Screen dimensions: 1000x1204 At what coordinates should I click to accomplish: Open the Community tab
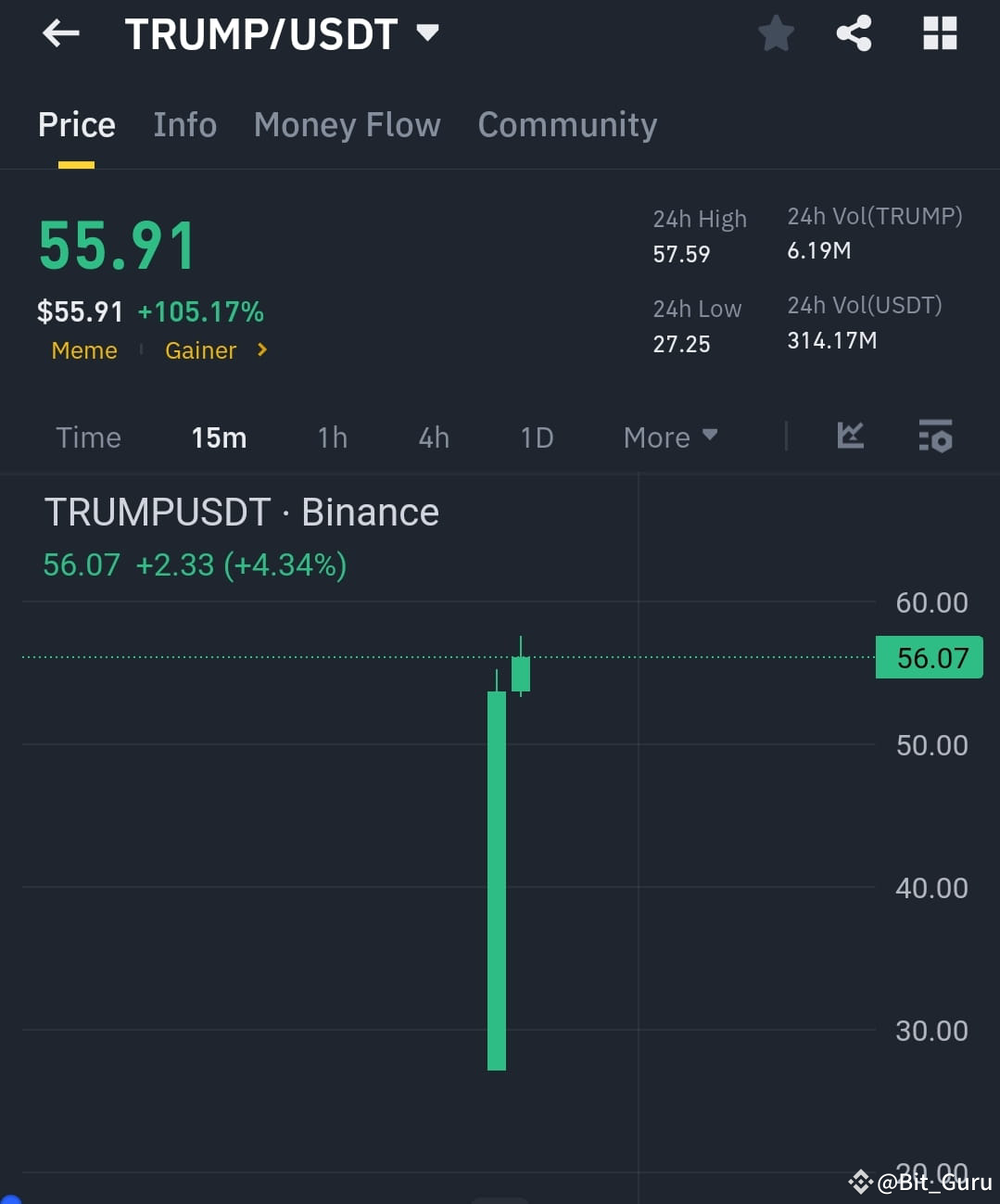coord(566,124)
